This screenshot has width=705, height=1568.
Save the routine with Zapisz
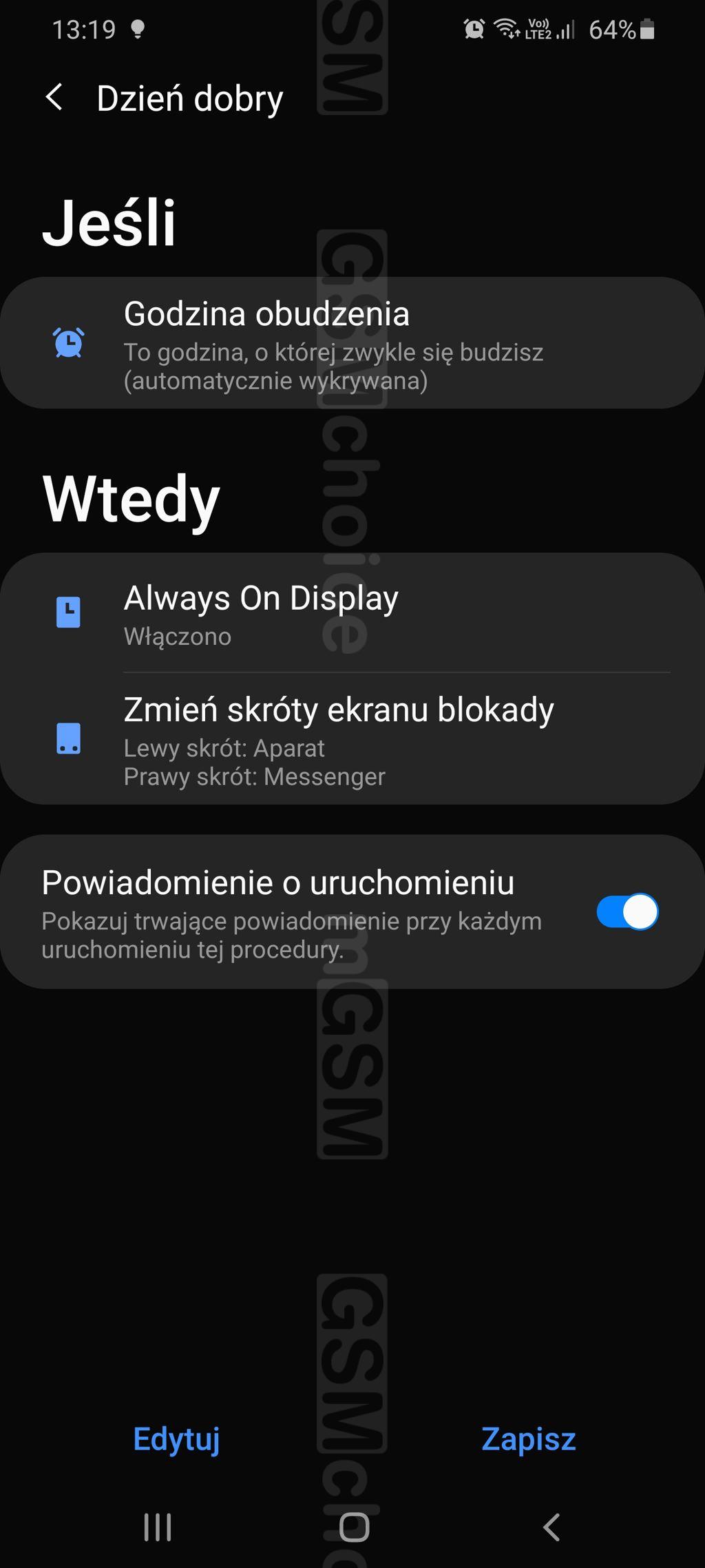point(528,1439)
